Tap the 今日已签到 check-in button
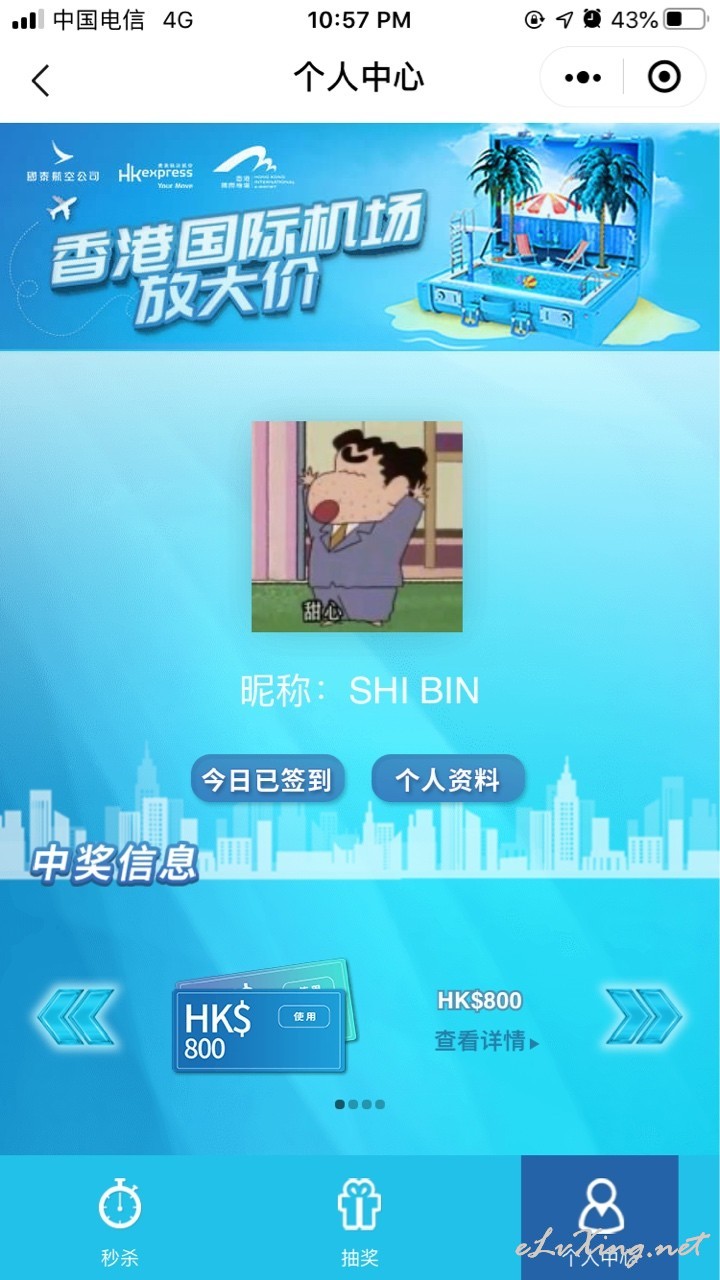 tap(267, 779)
